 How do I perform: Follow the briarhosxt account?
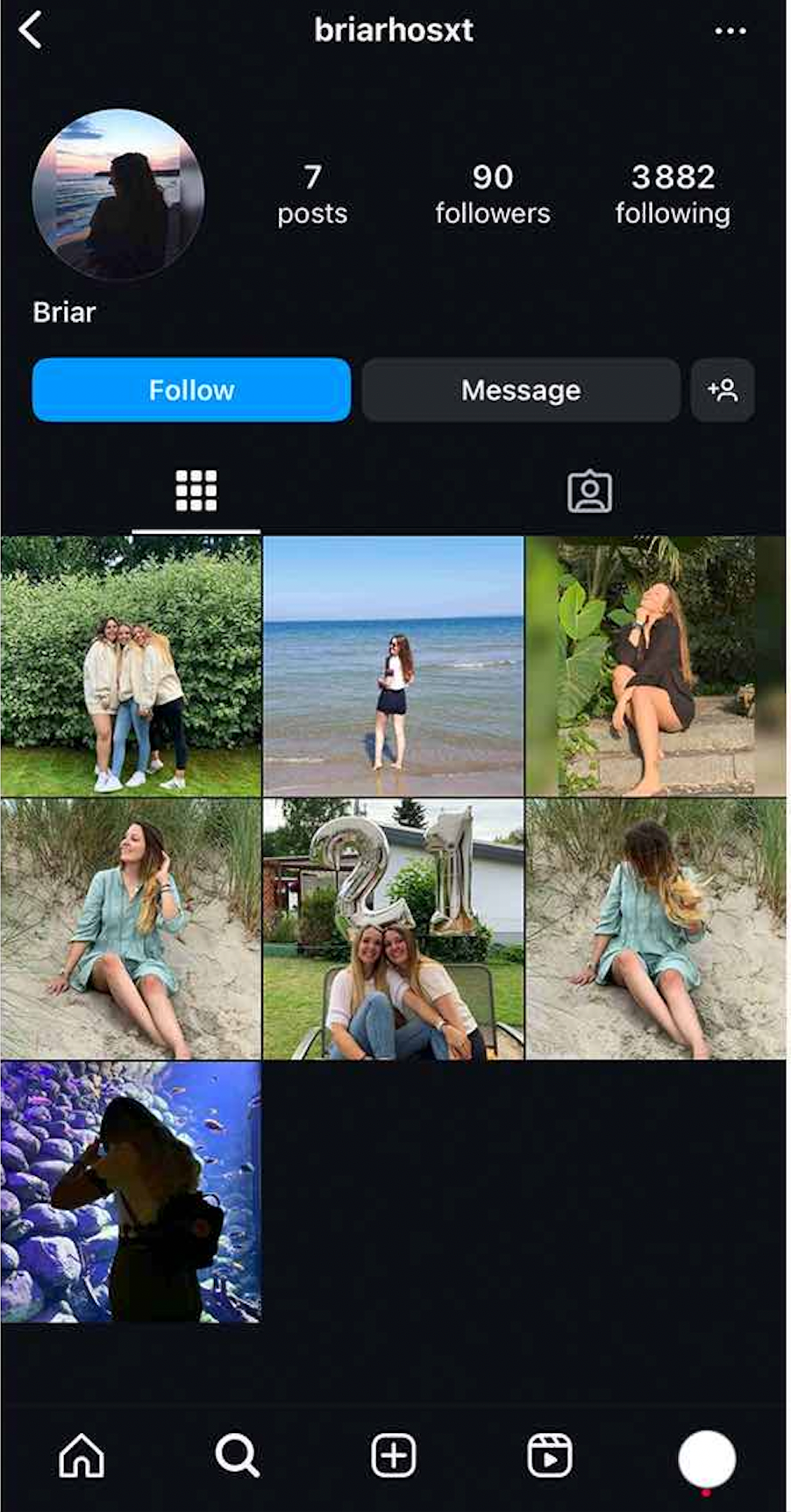(x=191, y=390)
